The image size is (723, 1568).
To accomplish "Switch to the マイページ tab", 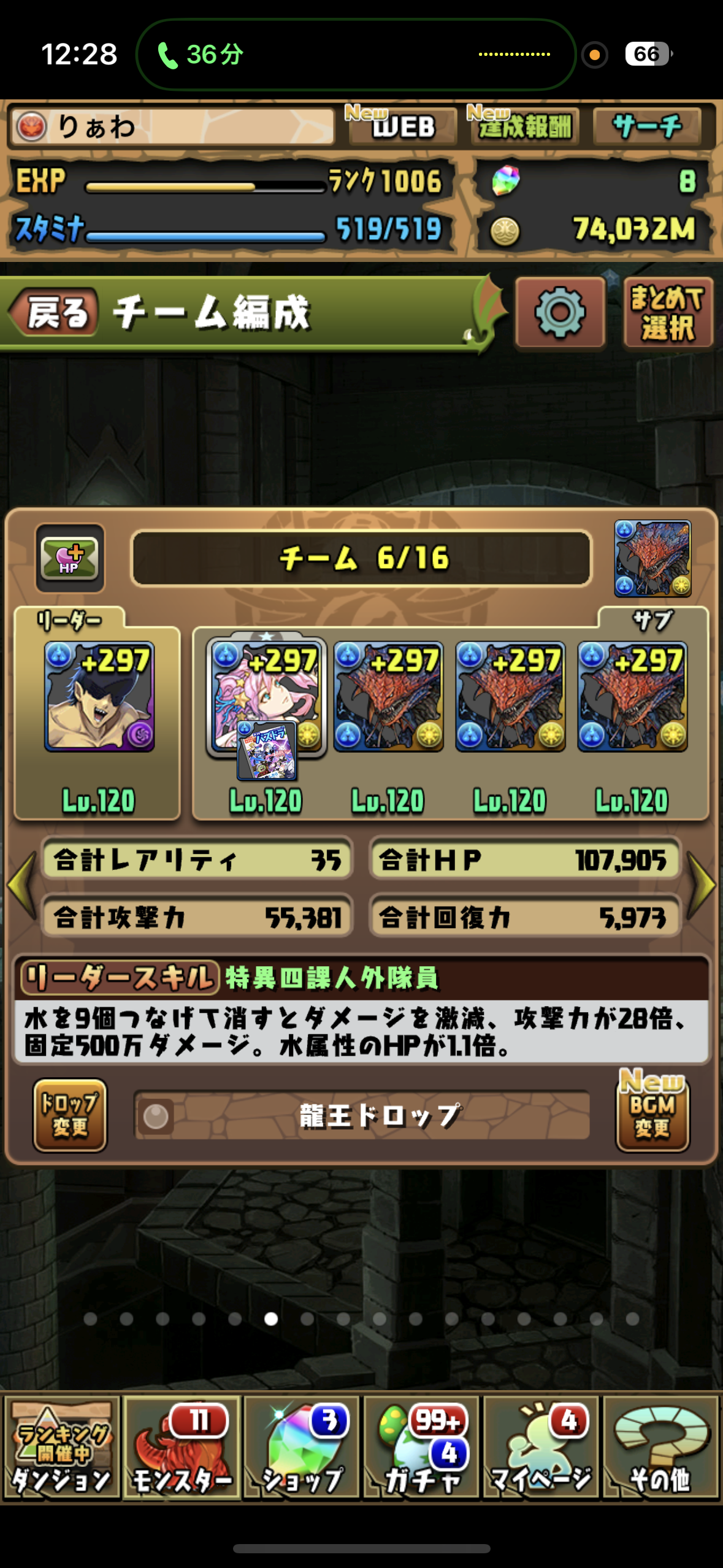I will pos(541,1448).
